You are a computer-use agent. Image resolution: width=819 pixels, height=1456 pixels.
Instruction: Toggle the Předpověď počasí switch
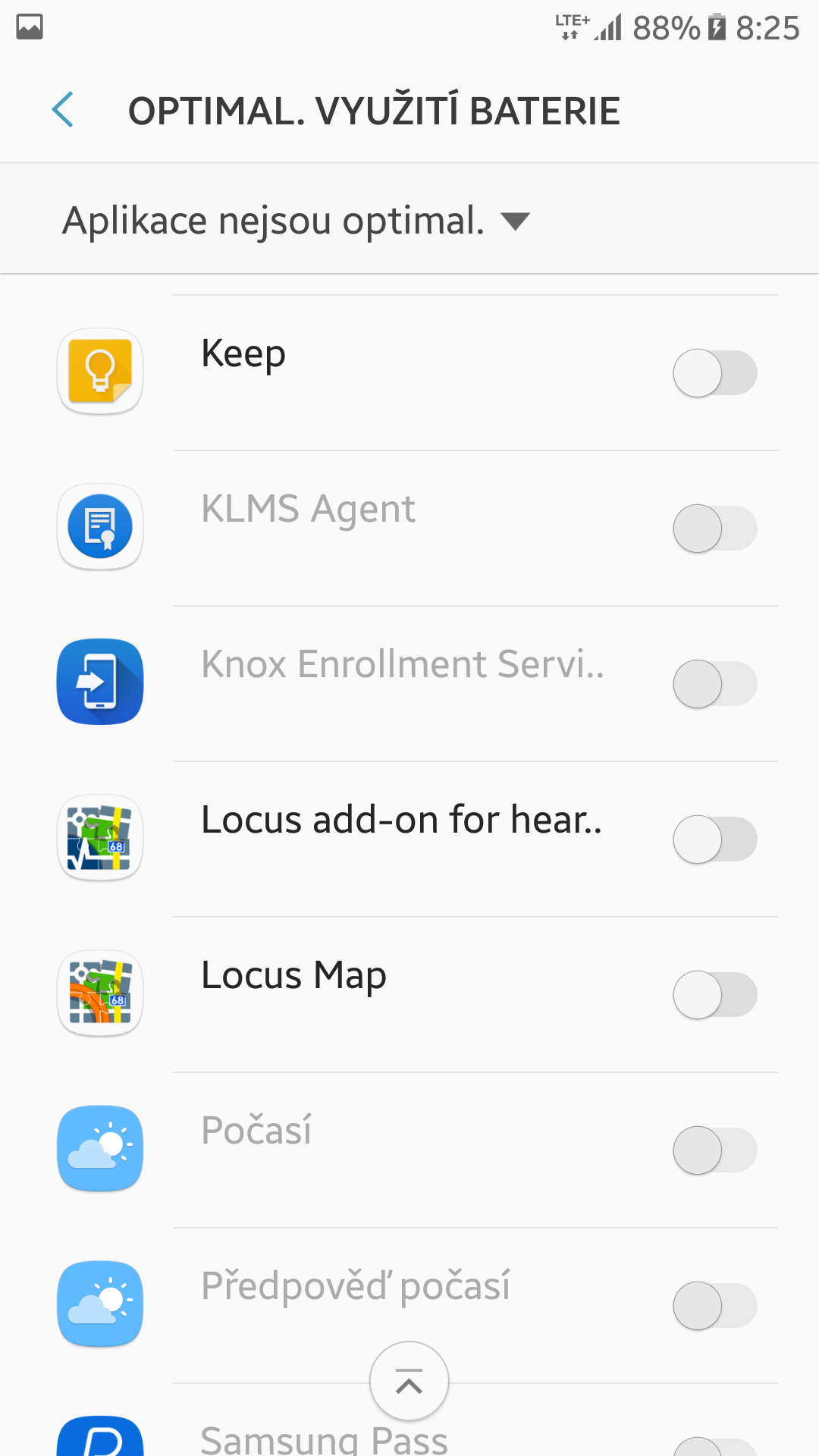pyautogui.click(x=714, y=1306)
